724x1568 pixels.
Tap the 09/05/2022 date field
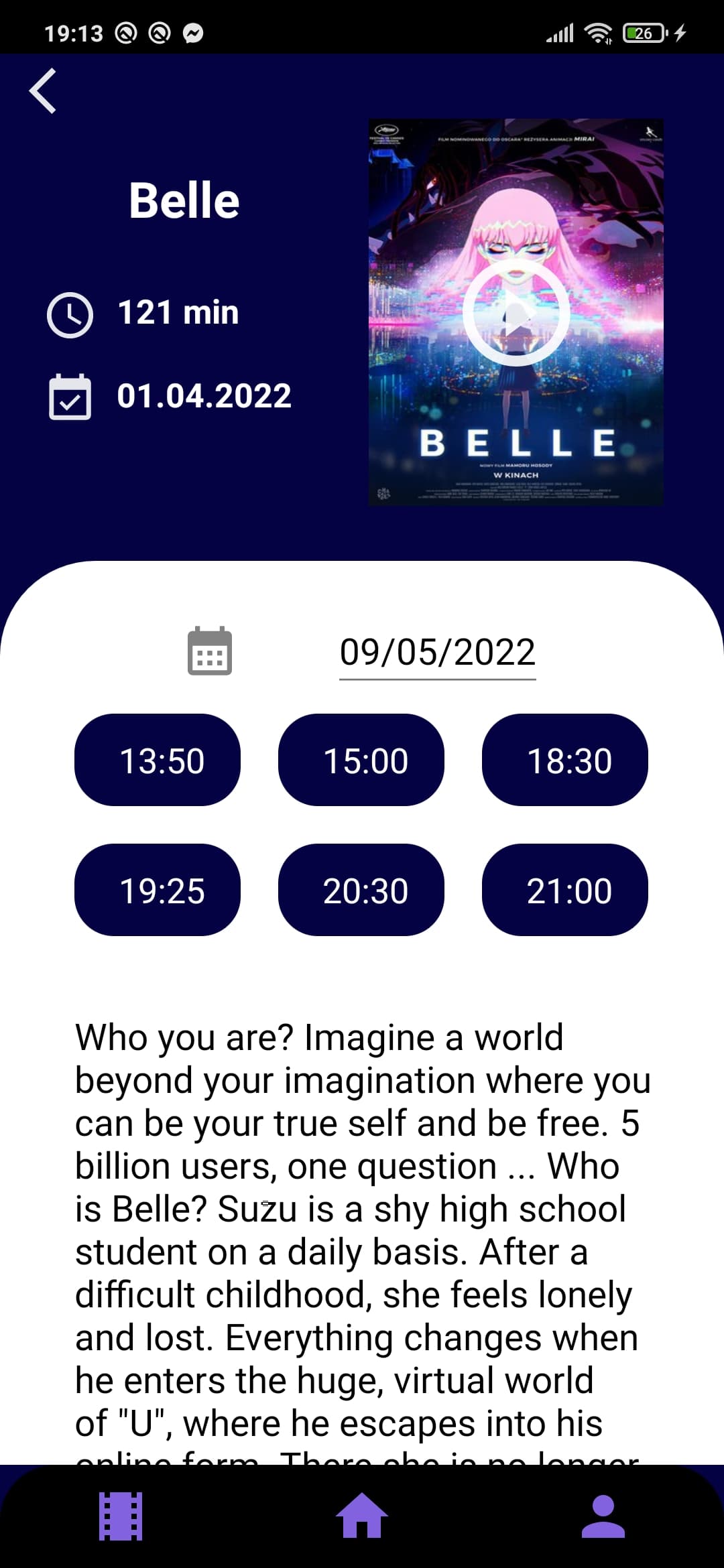click(436, 651)
